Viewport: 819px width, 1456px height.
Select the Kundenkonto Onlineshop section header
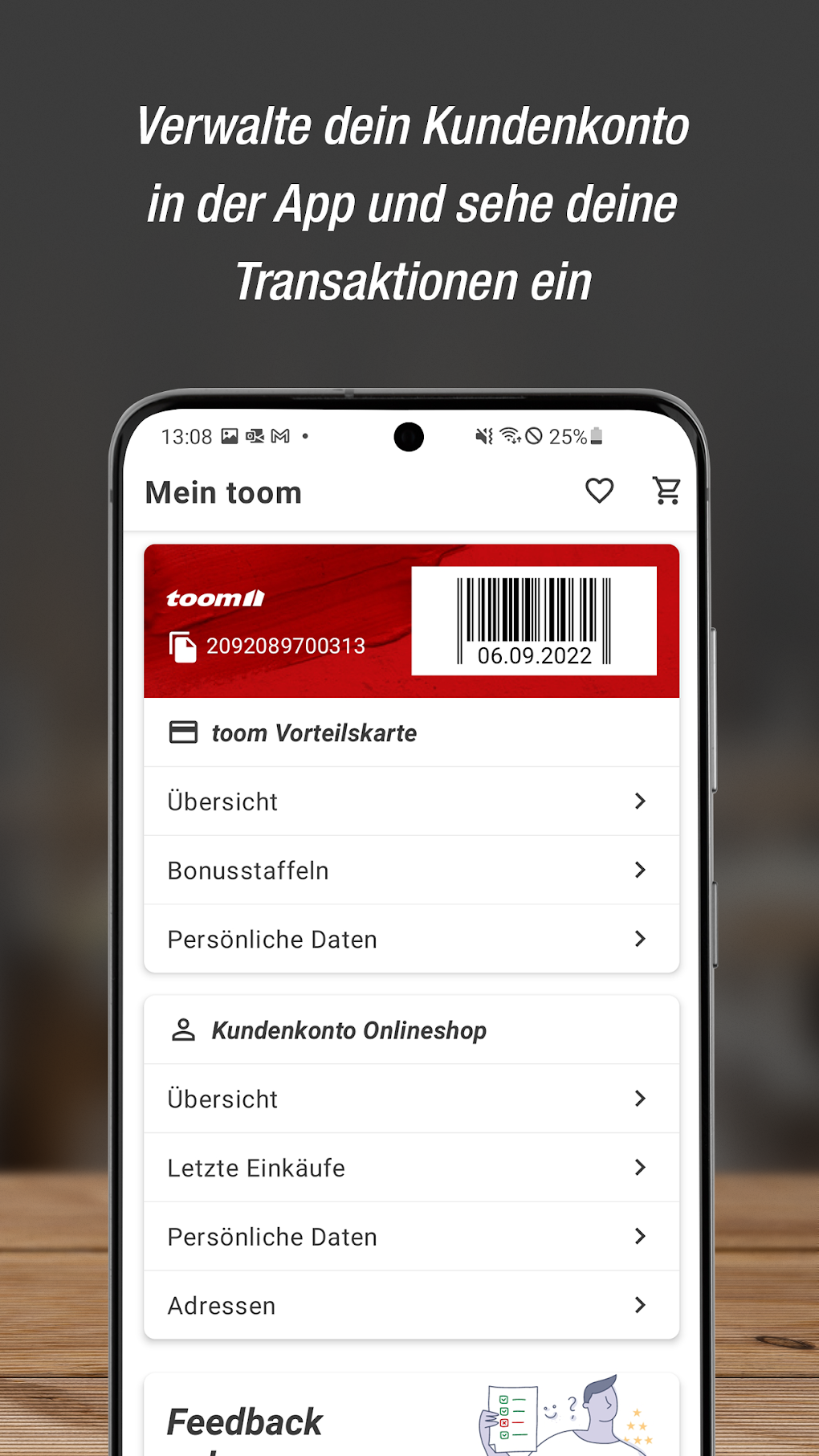pyautogui.click(x=349, y=1030)
